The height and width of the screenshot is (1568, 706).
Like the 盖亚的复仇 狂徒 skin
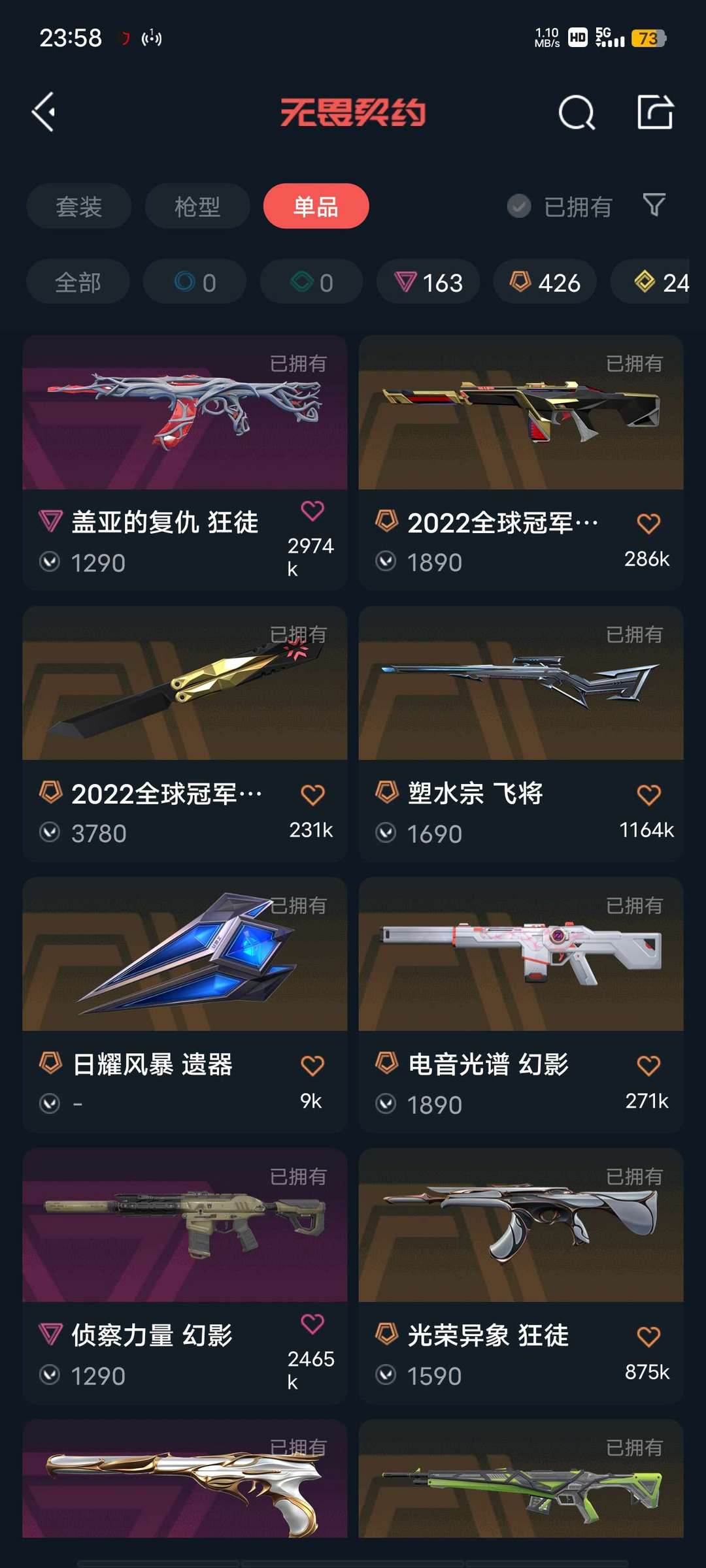click(x=312, y=511)
